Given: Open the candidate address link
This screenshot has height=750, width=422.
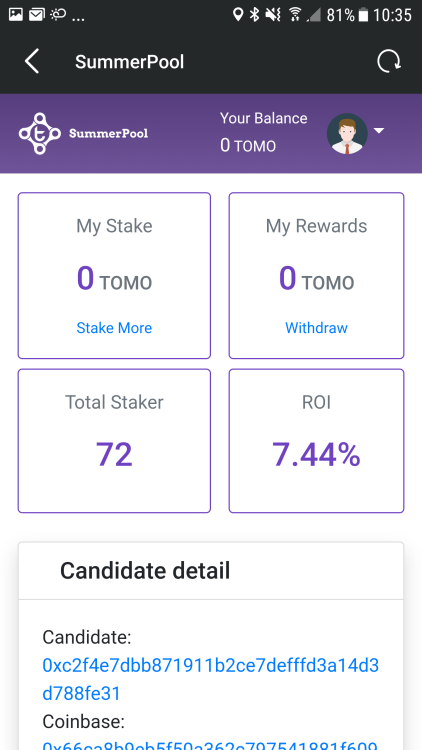Looking at the screenshot, I should 211,679.
